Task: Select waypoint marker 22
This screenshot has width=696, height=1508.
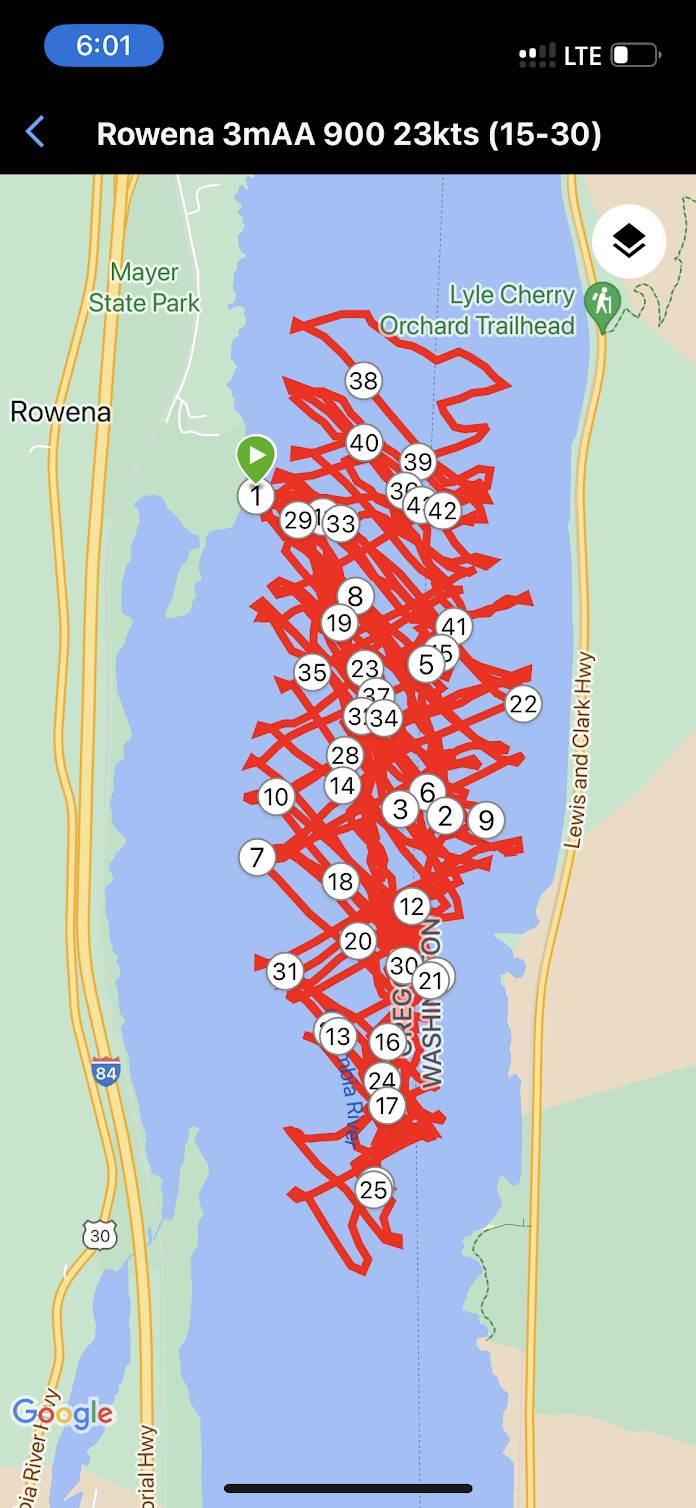Action: point(523,704)
